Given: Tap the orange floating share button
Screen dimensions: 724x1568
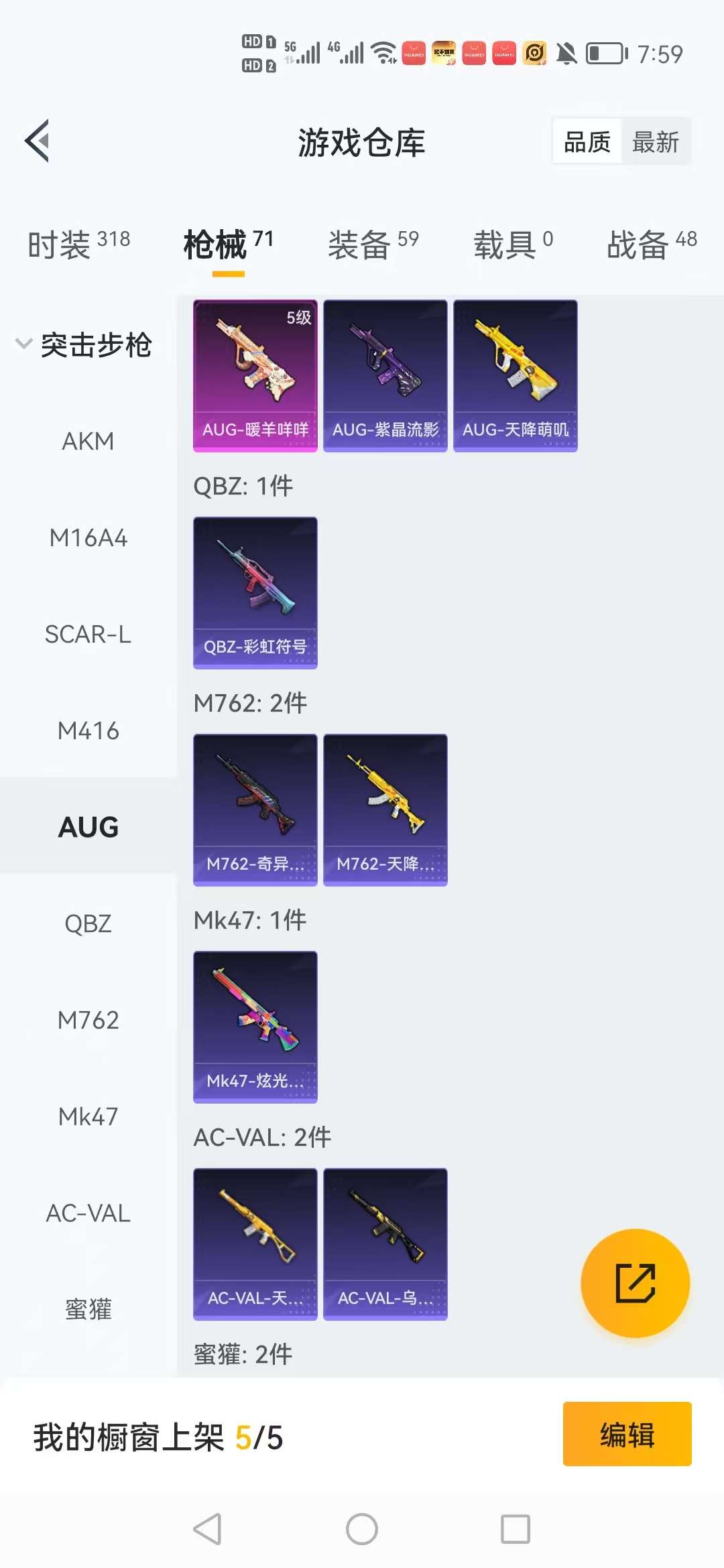Looking at the screenshot, I should pos(635,1283).
